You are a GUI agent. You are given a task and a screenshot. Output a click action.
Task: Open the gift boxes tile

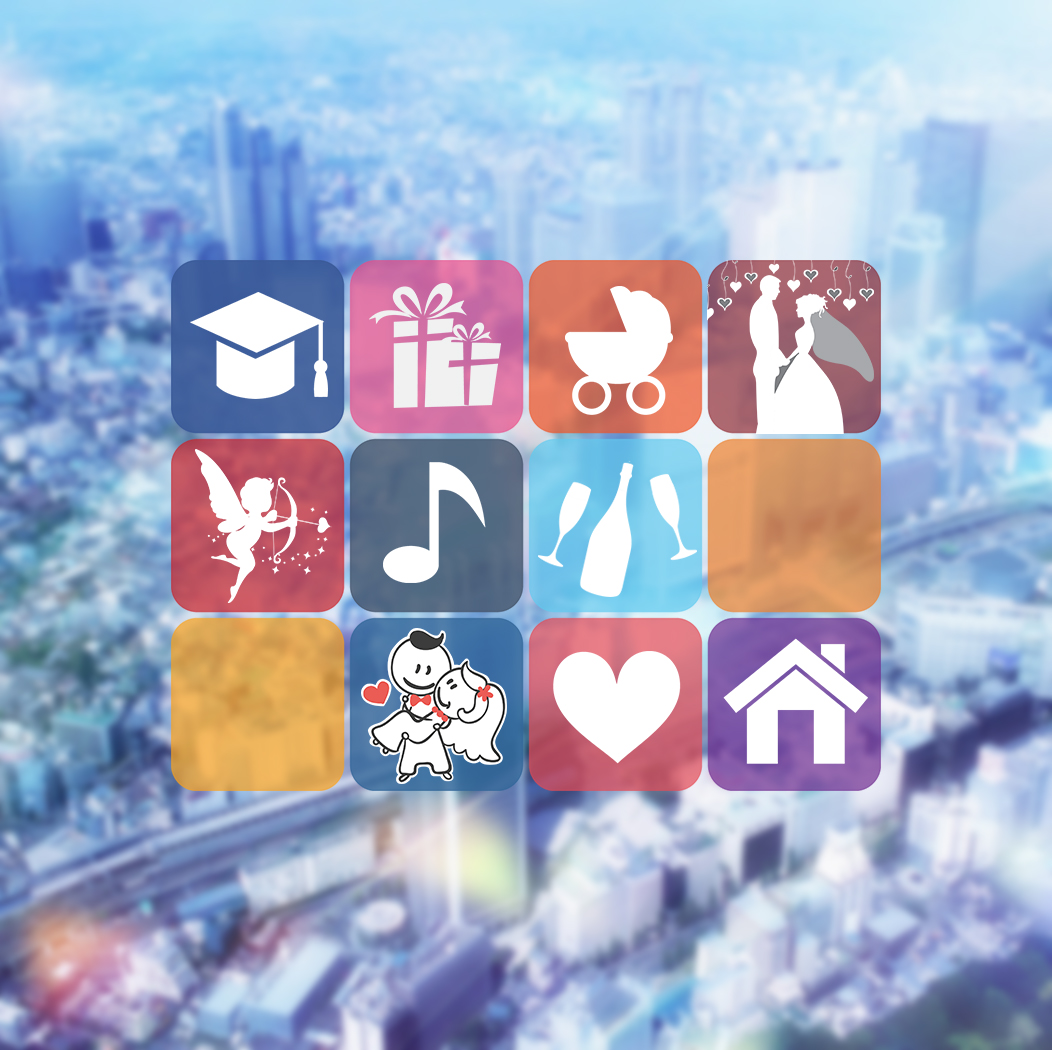coord(436,346)
